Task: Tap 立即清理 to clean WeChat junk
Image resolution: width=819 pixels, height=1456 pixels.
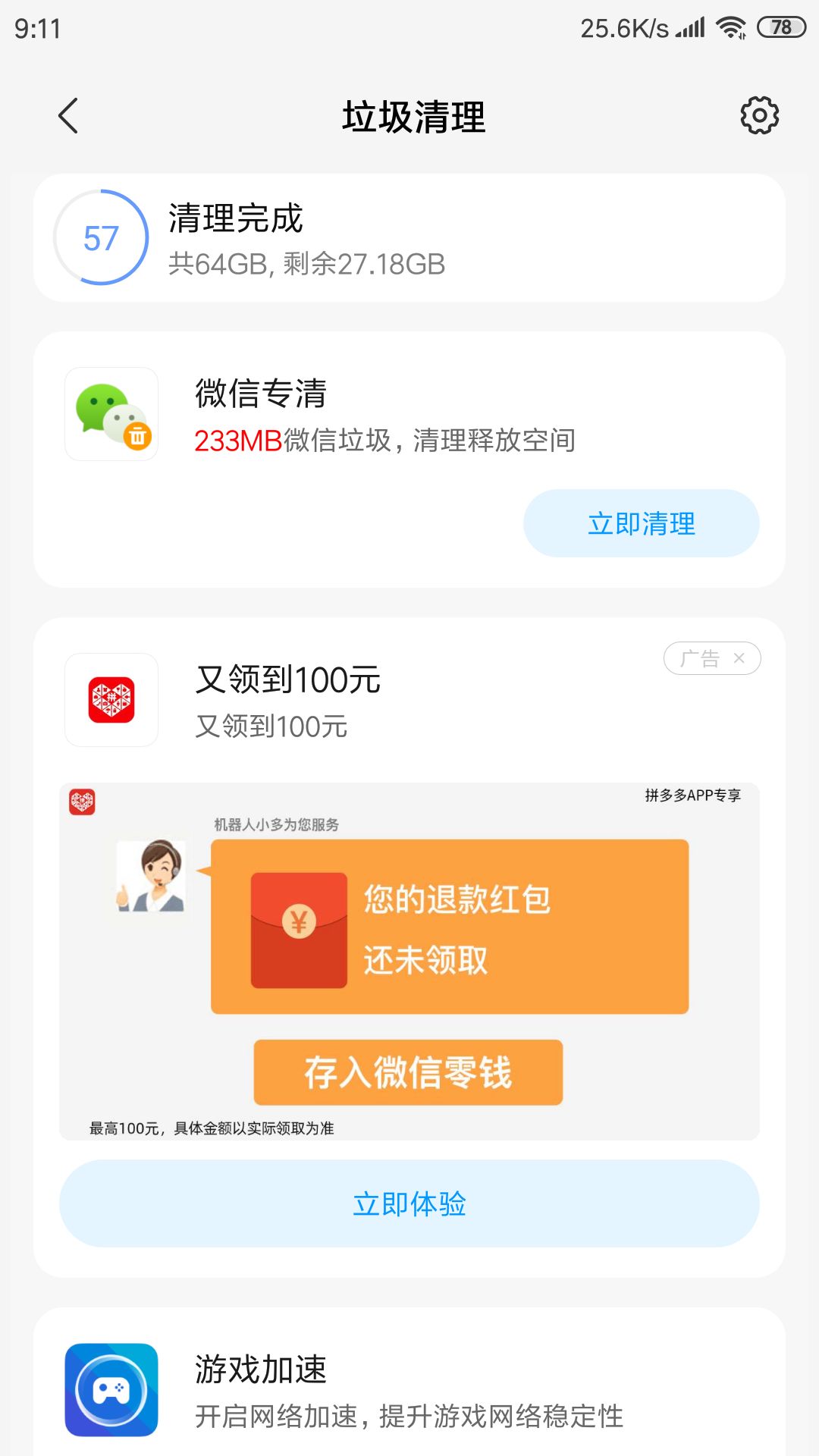Action: (x=641, y=523)
